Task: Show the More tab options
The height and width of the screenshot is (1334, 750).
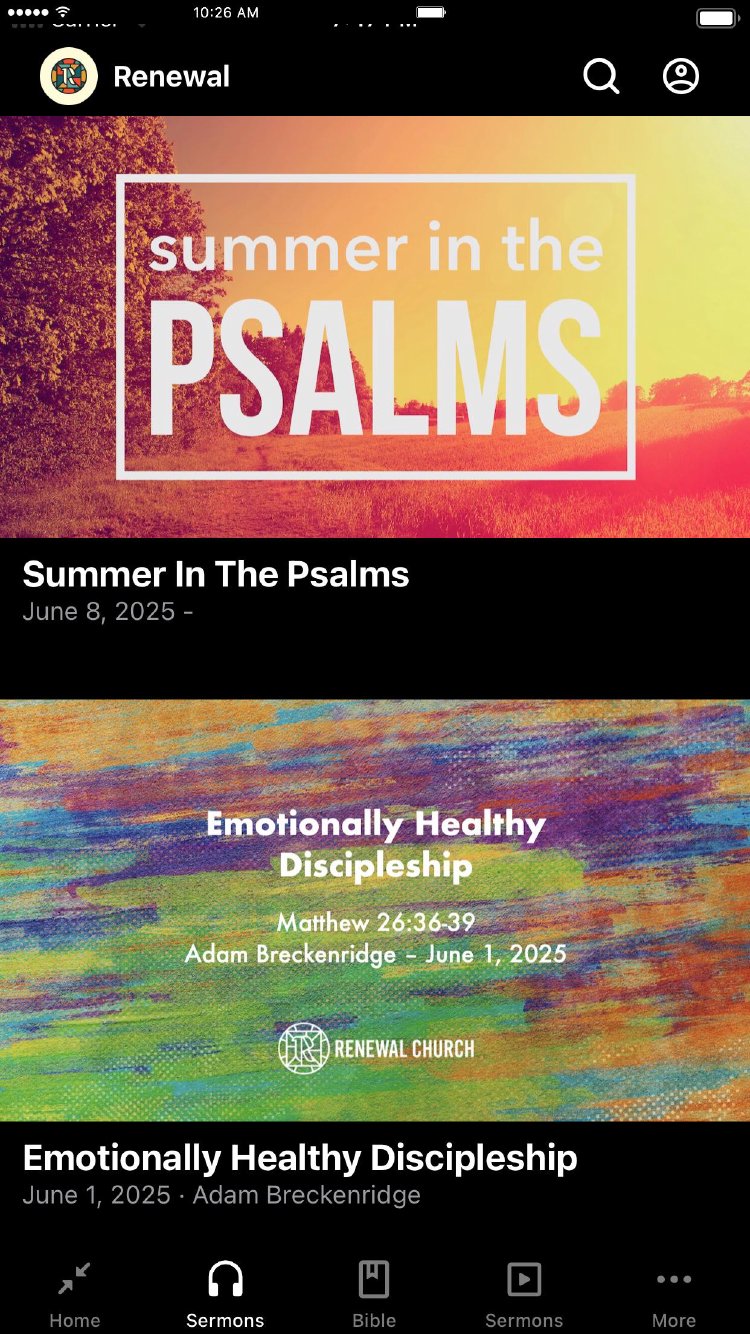Action: tap(674, 1293)
